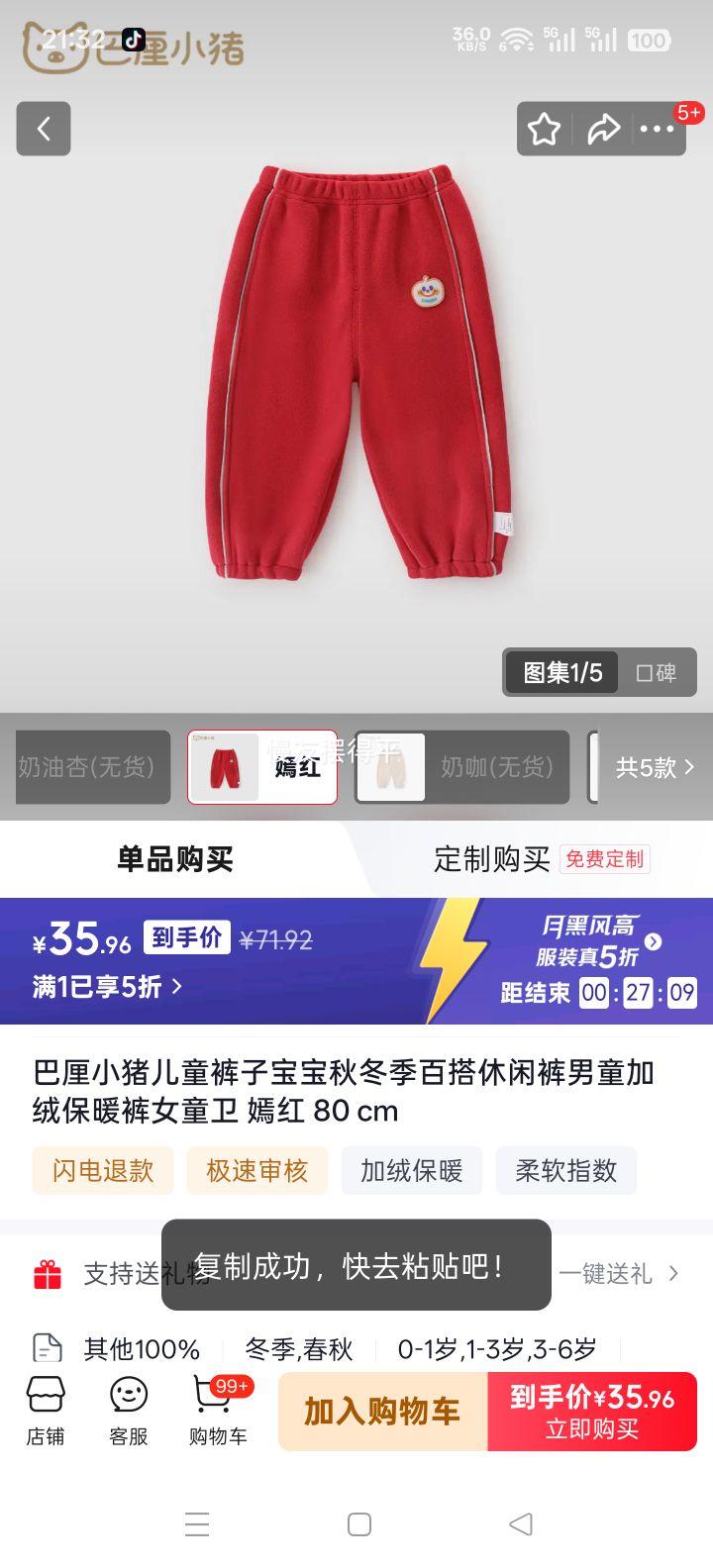The height and width of the screenshot is (1568, 713).
Task: Switch to 定制购买 purchase mode
Action: click(492, 859)
